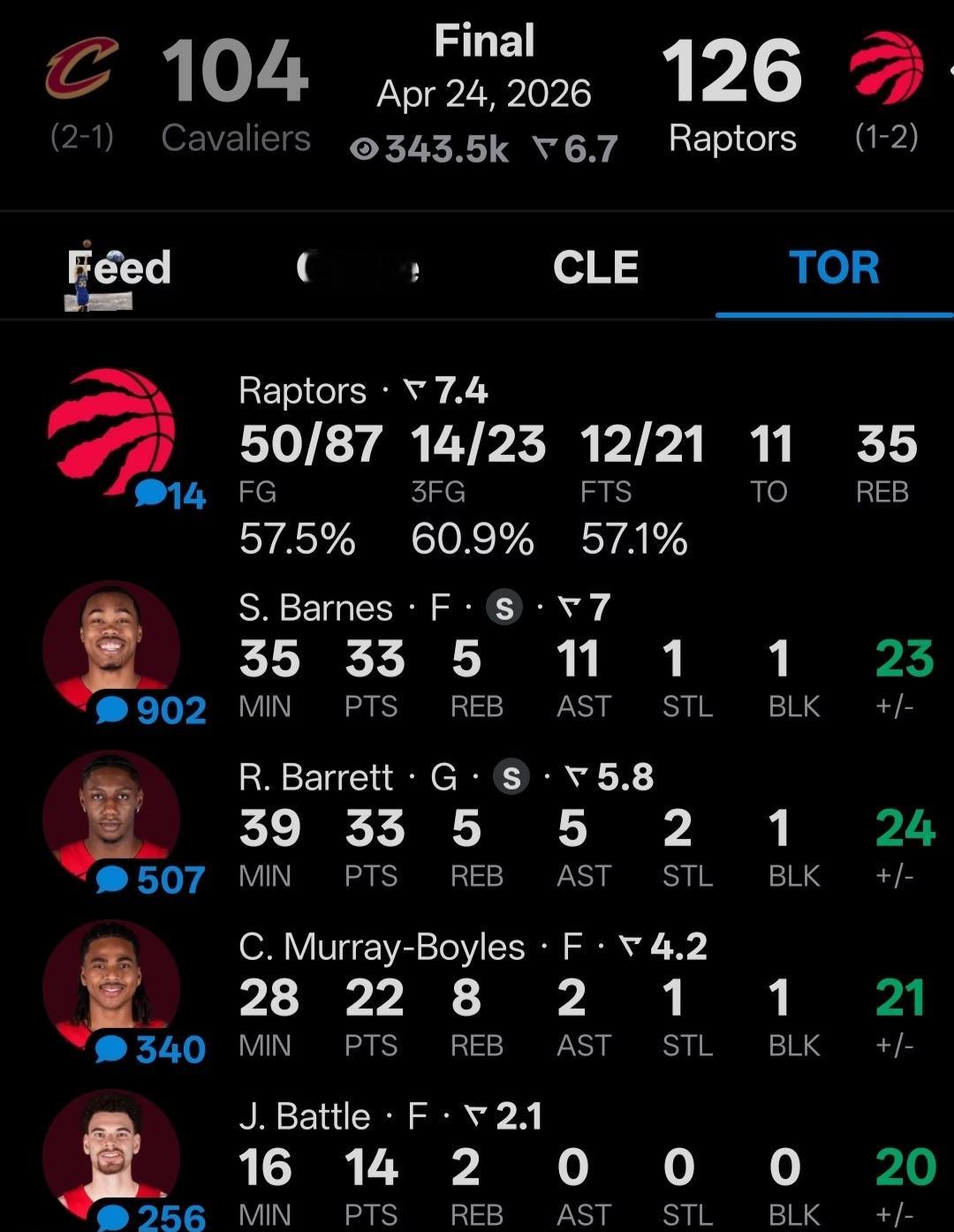Open R. Barrett player stats row
954x1232 pixels.
583,828
